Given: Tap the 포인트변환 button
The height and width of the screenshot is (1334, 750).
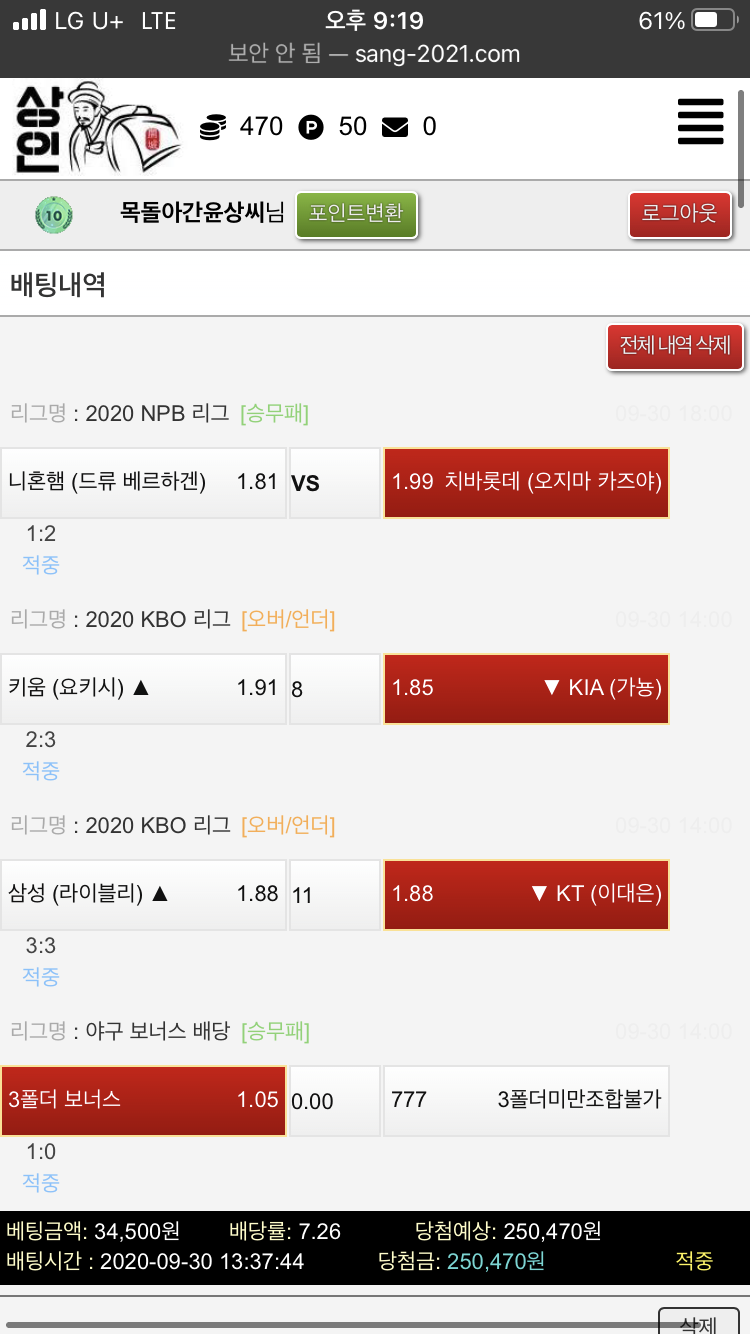Looking at the screenshot, I should tap(357, 214).
